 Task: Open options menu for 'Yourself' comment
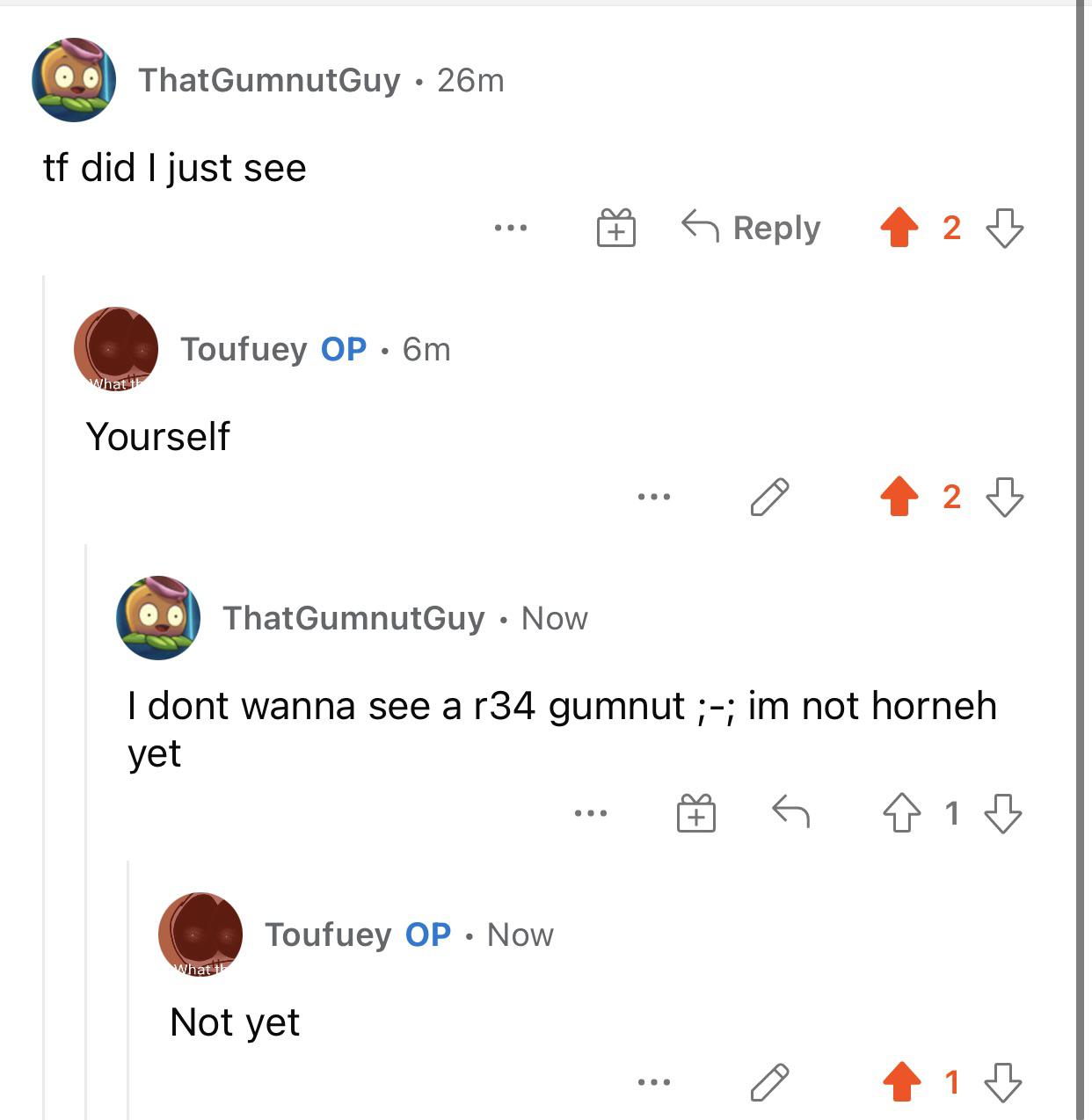[x=653, y=497]
